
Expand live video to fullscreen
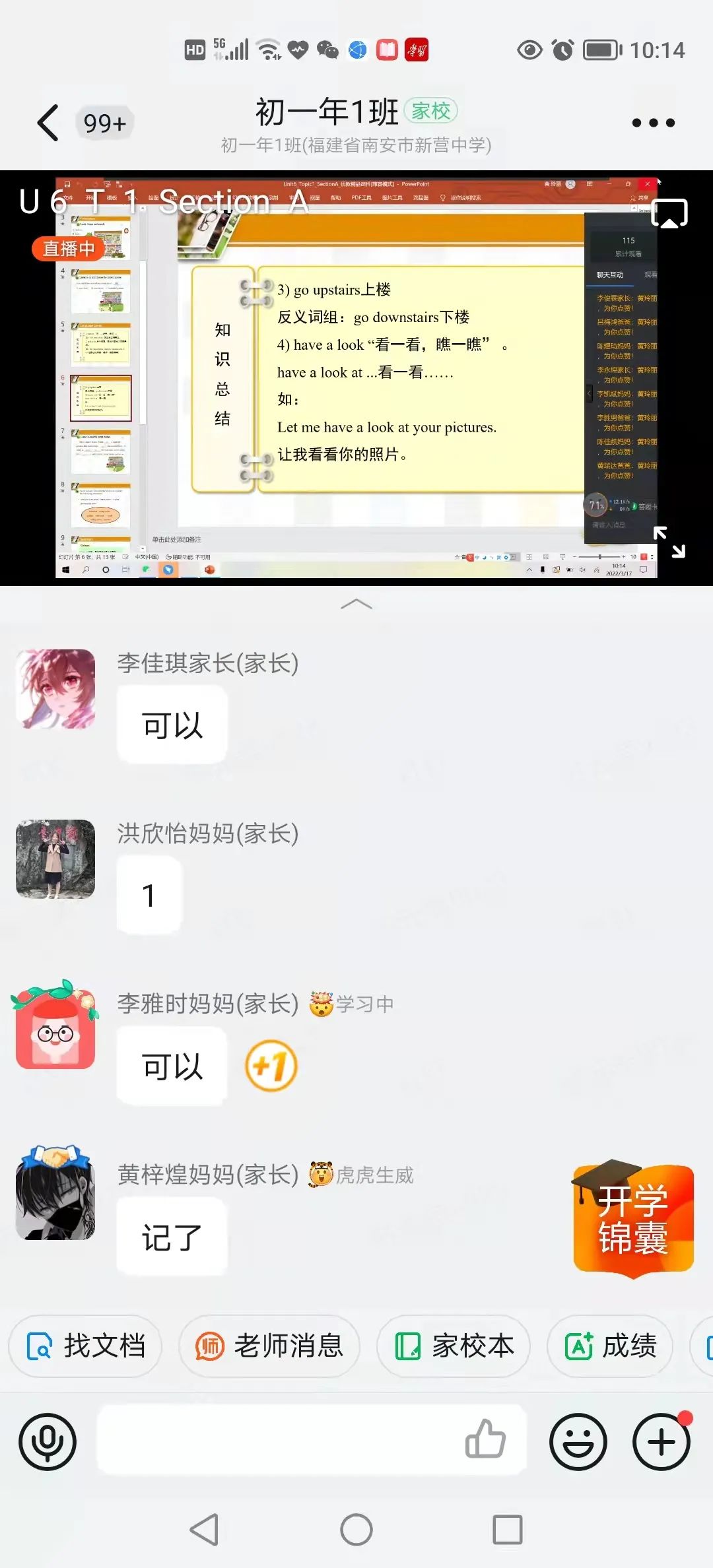[669, 542]
